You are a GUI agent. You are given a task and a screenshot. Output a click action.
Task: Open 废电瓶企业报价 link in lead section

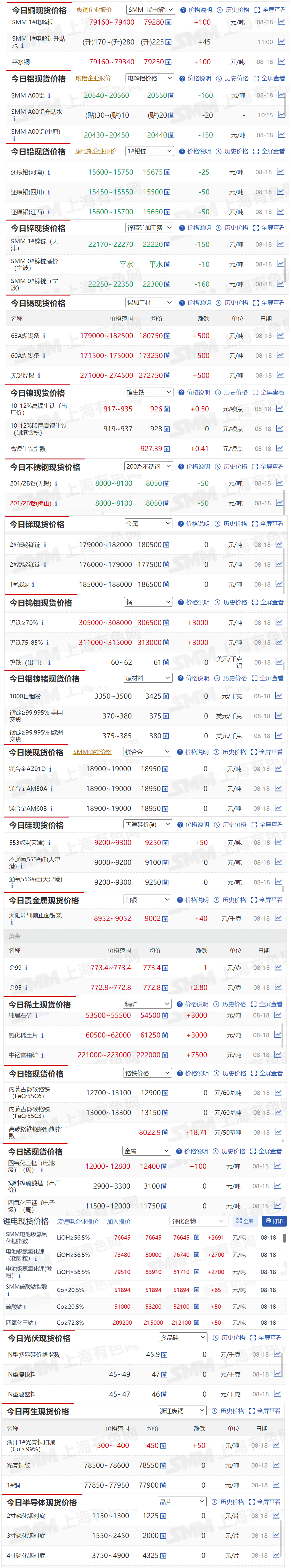pos(95,151)
